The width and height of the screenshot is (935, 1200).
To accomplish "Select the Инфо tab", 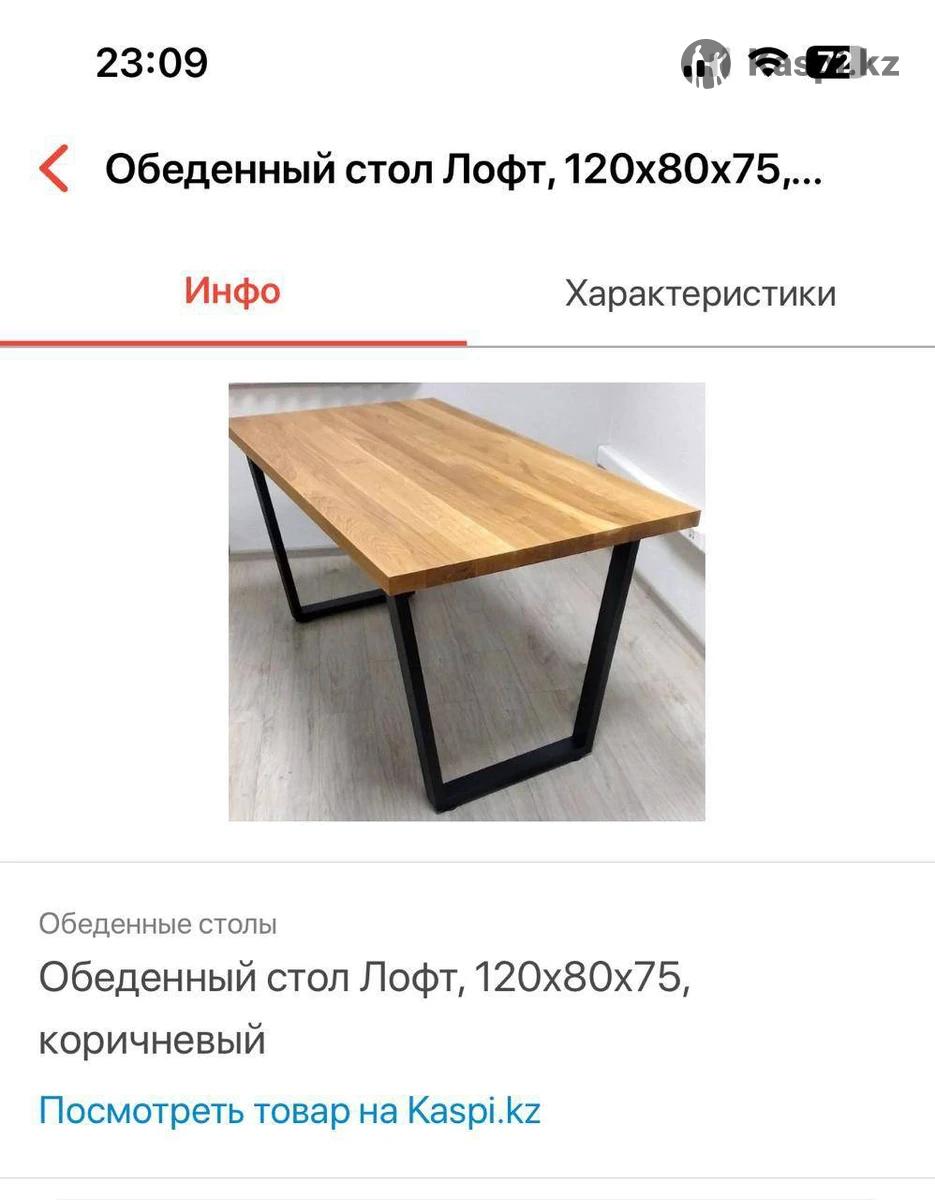I will point(232,292).
